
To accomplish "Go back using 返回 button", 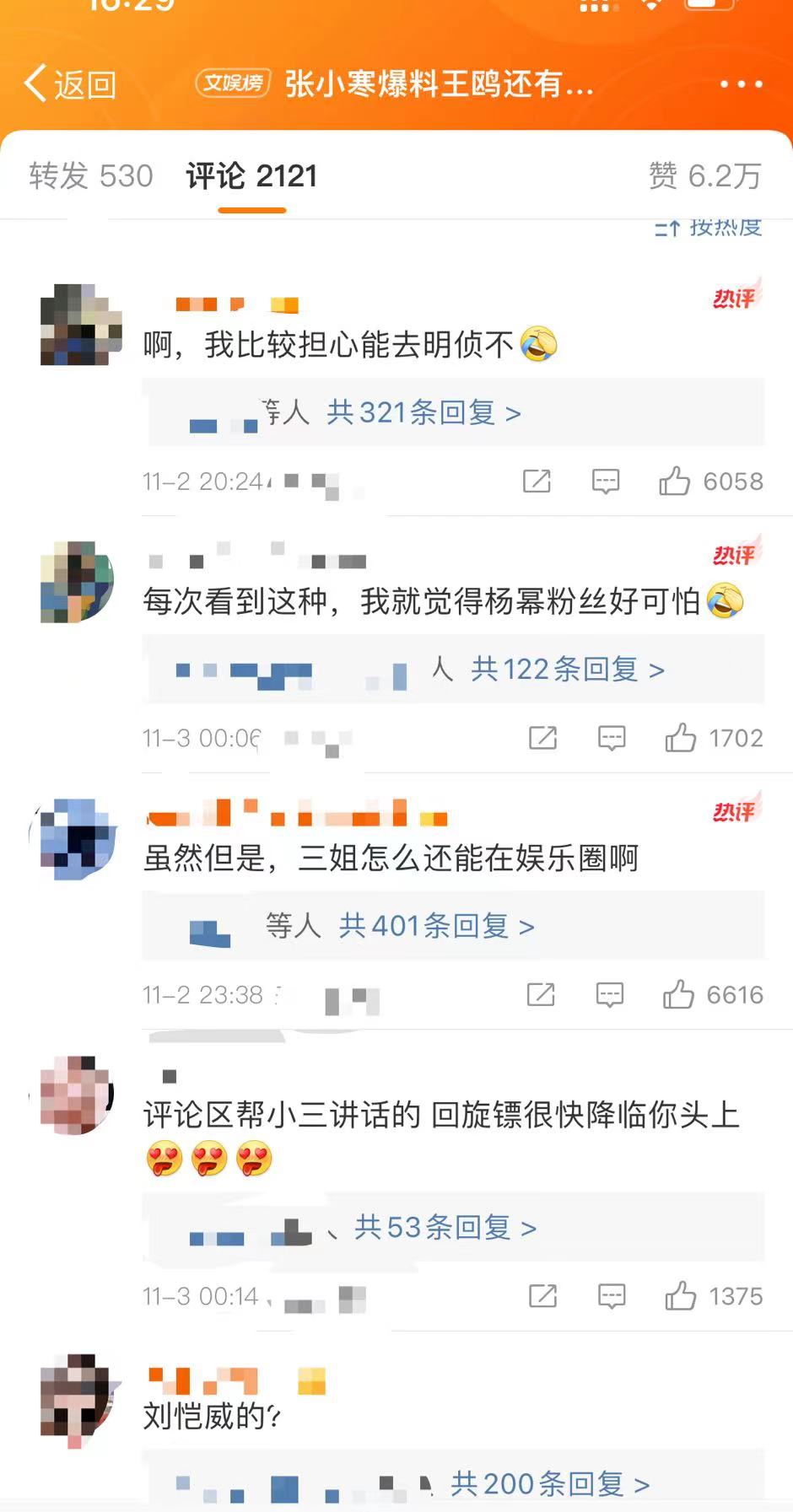I will (x=69, y=83).
